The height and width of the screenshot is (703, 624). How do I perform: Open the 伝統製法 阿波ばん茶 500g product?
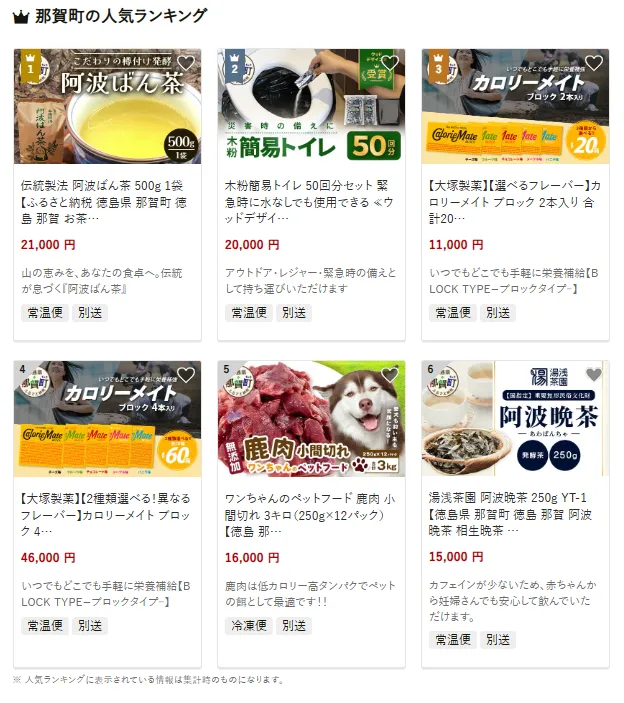pyautogui.click(x=107, y=202)
